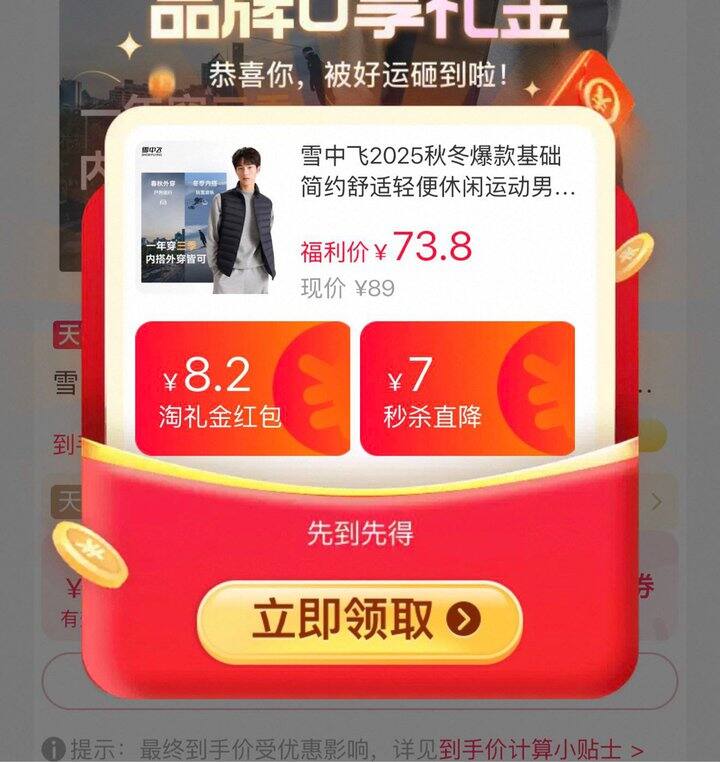Tap the 立即领取 claim button
720x762 pixels.
click(x=360, y=621)
